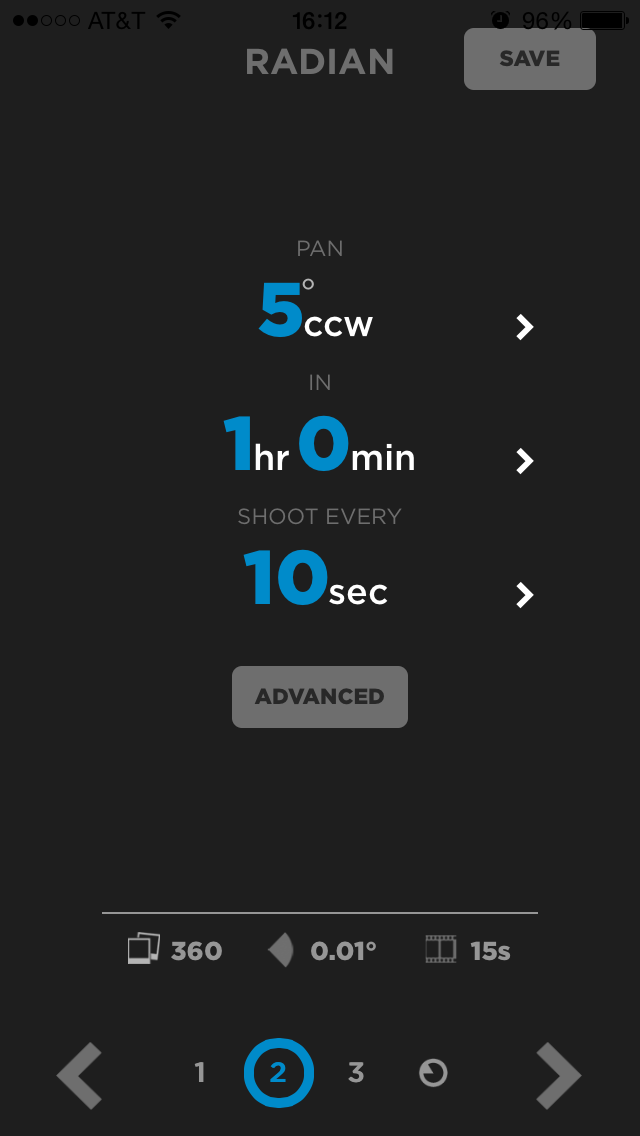Open the pan angle setting chevron
The height and width of the screenshot is (1136, 640).
point(525,327)
